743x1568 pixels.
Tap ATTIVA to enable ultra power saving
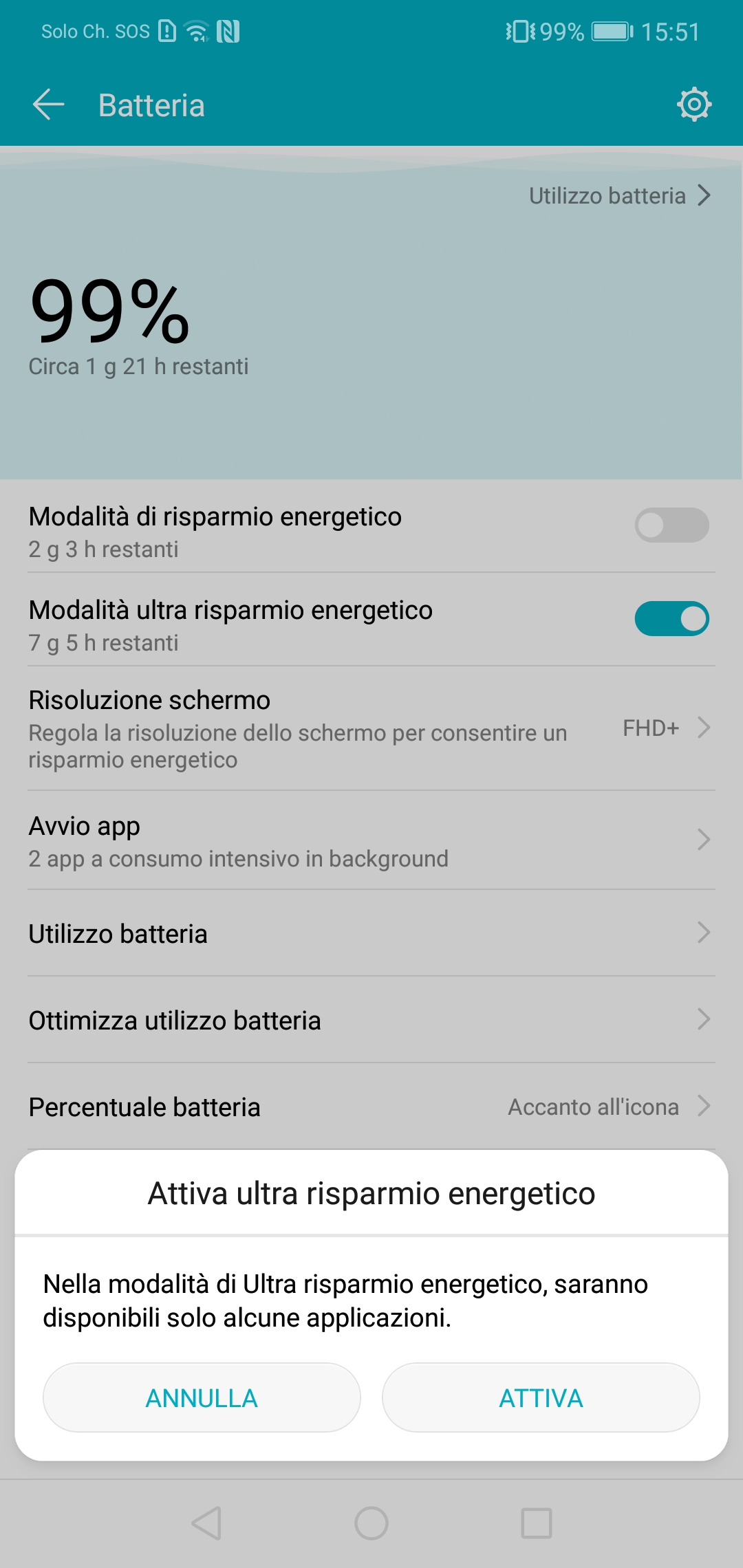[541, 1397]
